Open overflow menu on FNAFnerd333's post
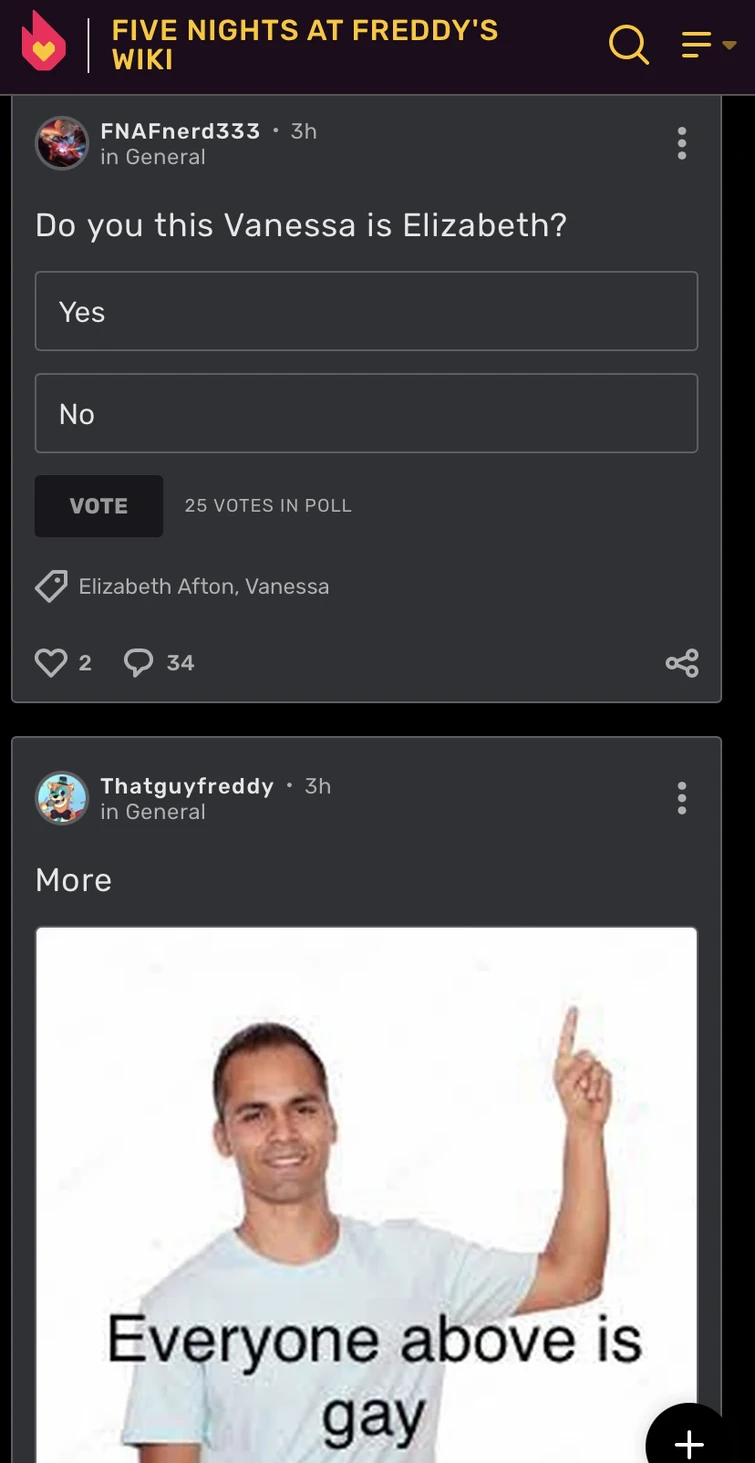Image resolution: width=755 pixels, height=1463 pixels. point(682,143)
